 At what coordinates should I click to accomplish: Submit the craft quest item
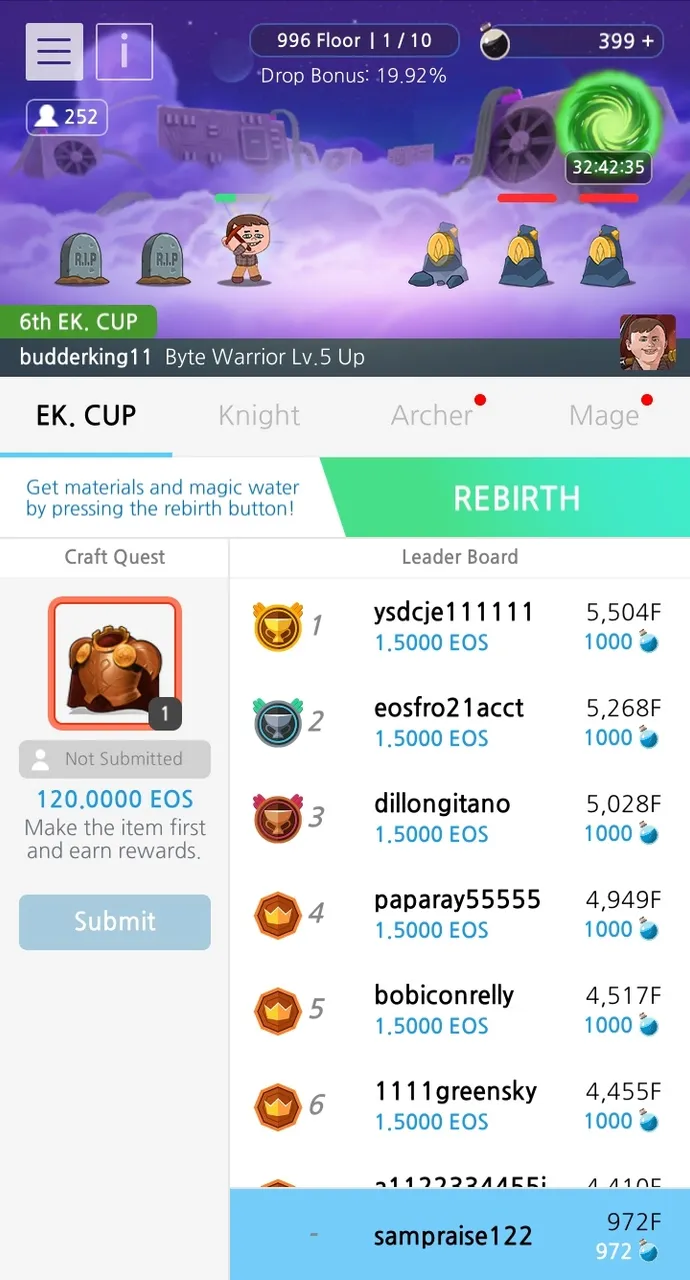tap(115, 921)
